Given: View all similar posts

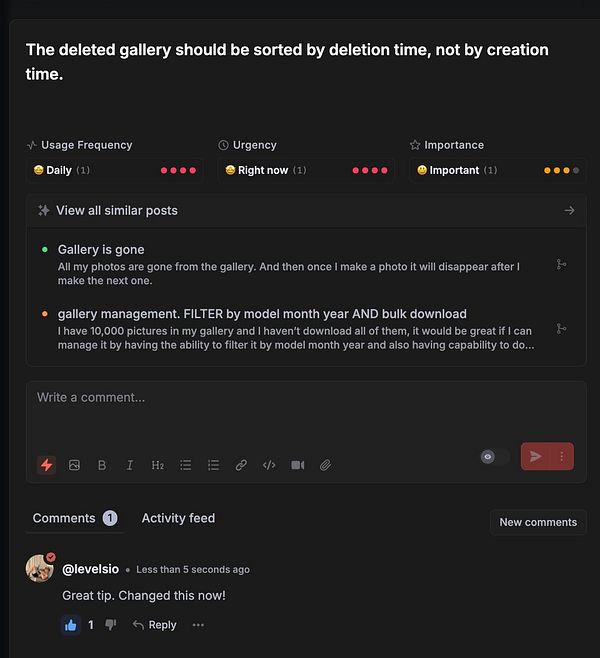Looking at the screenshot, I should point(305,210).
